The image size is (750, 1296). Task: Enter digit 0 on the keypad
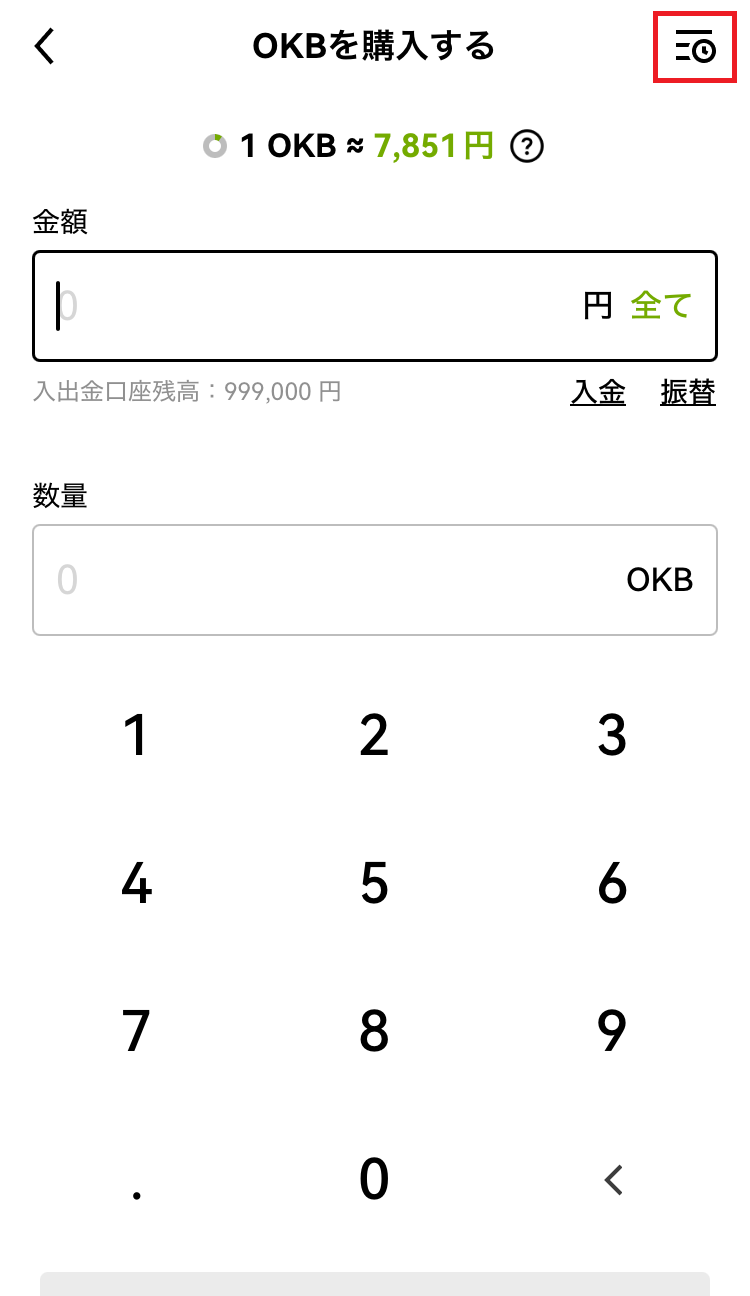(x=374, y=1180)
